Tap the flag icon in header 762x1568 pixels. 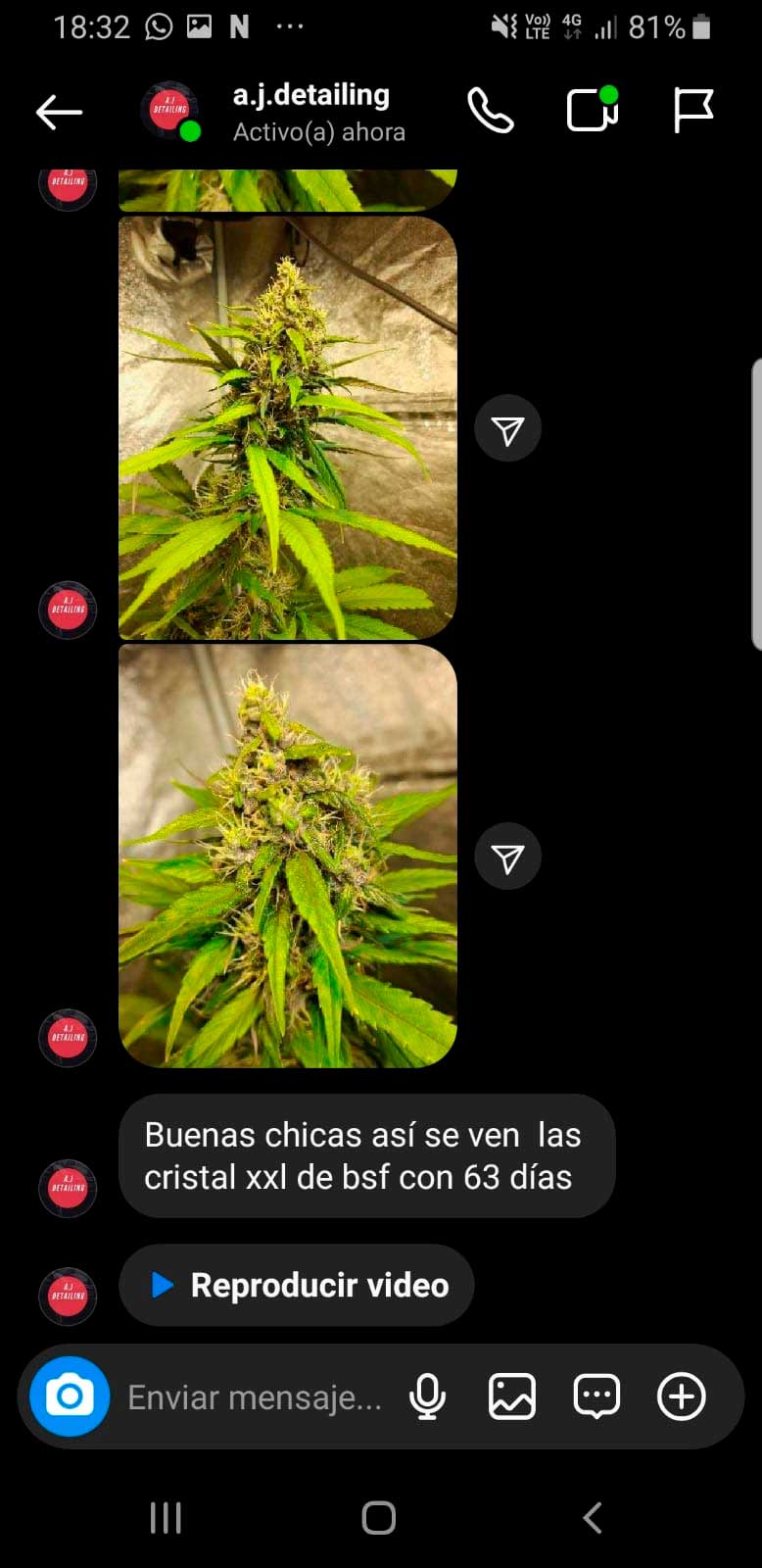pos(692,110)
